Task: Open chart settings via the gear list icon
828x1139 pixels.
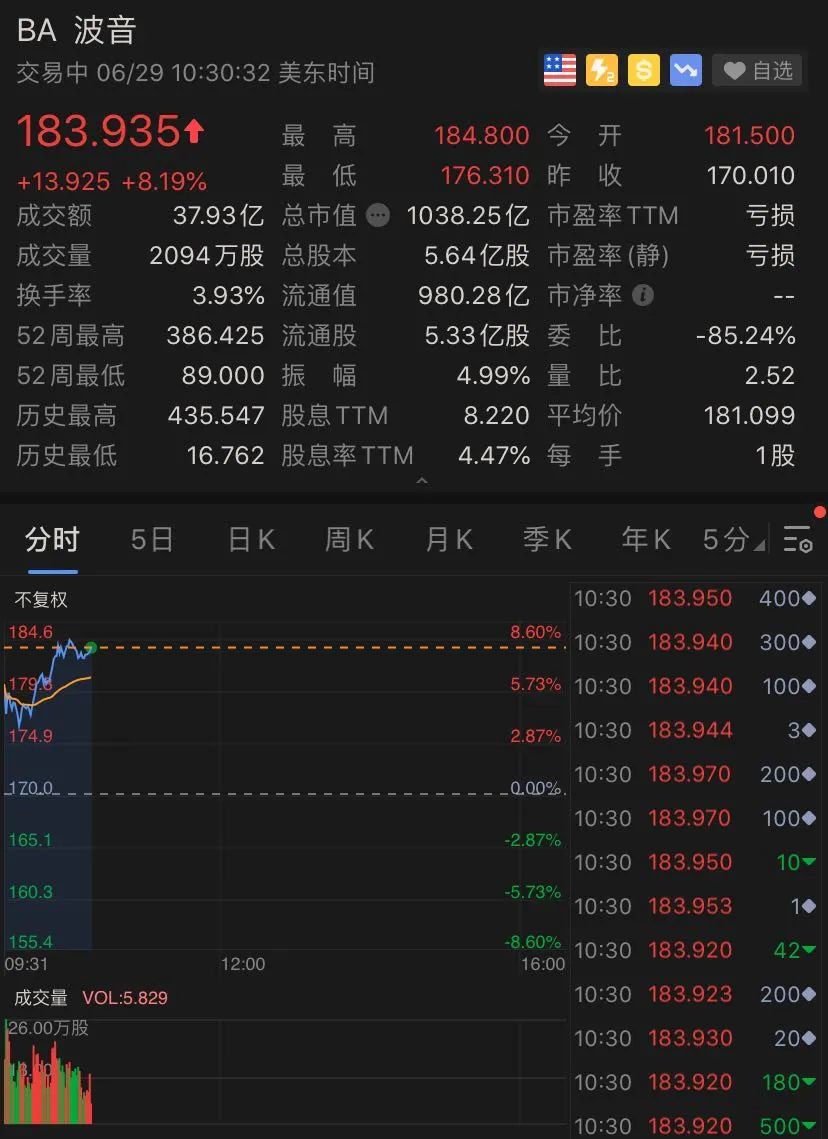Action: click(x=797, y=540)
